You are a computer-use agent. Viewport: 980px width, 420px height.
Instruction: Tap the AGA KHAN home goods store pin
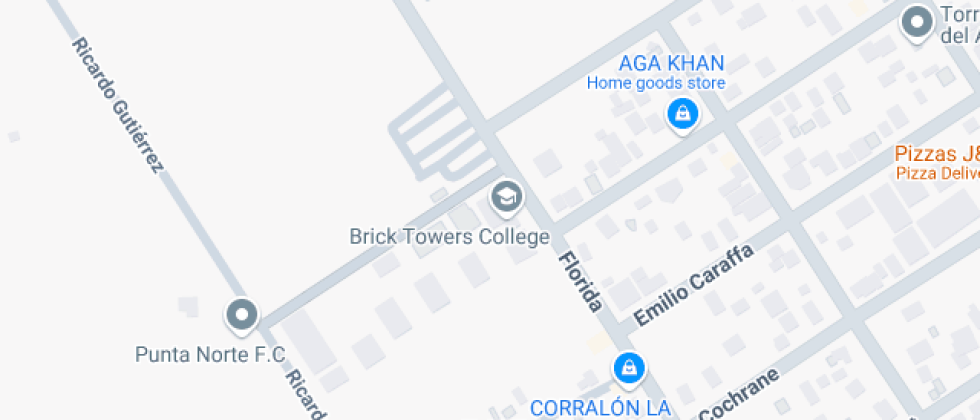coord(682,114)
